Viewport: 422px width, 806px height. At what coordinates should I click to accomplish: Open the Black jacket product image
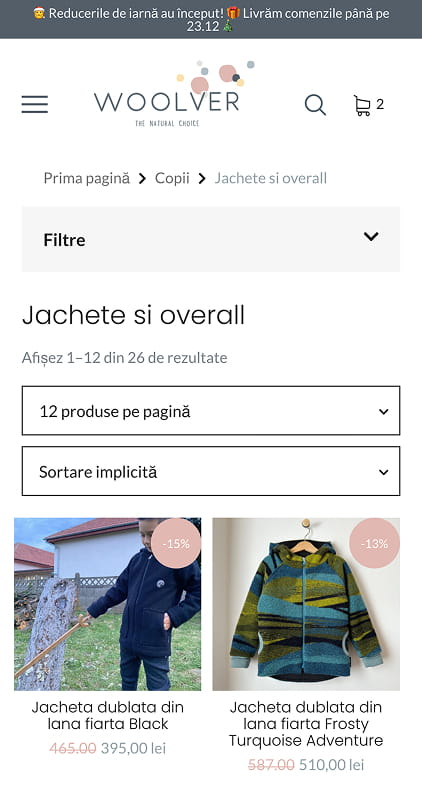(x=107, y=604)
